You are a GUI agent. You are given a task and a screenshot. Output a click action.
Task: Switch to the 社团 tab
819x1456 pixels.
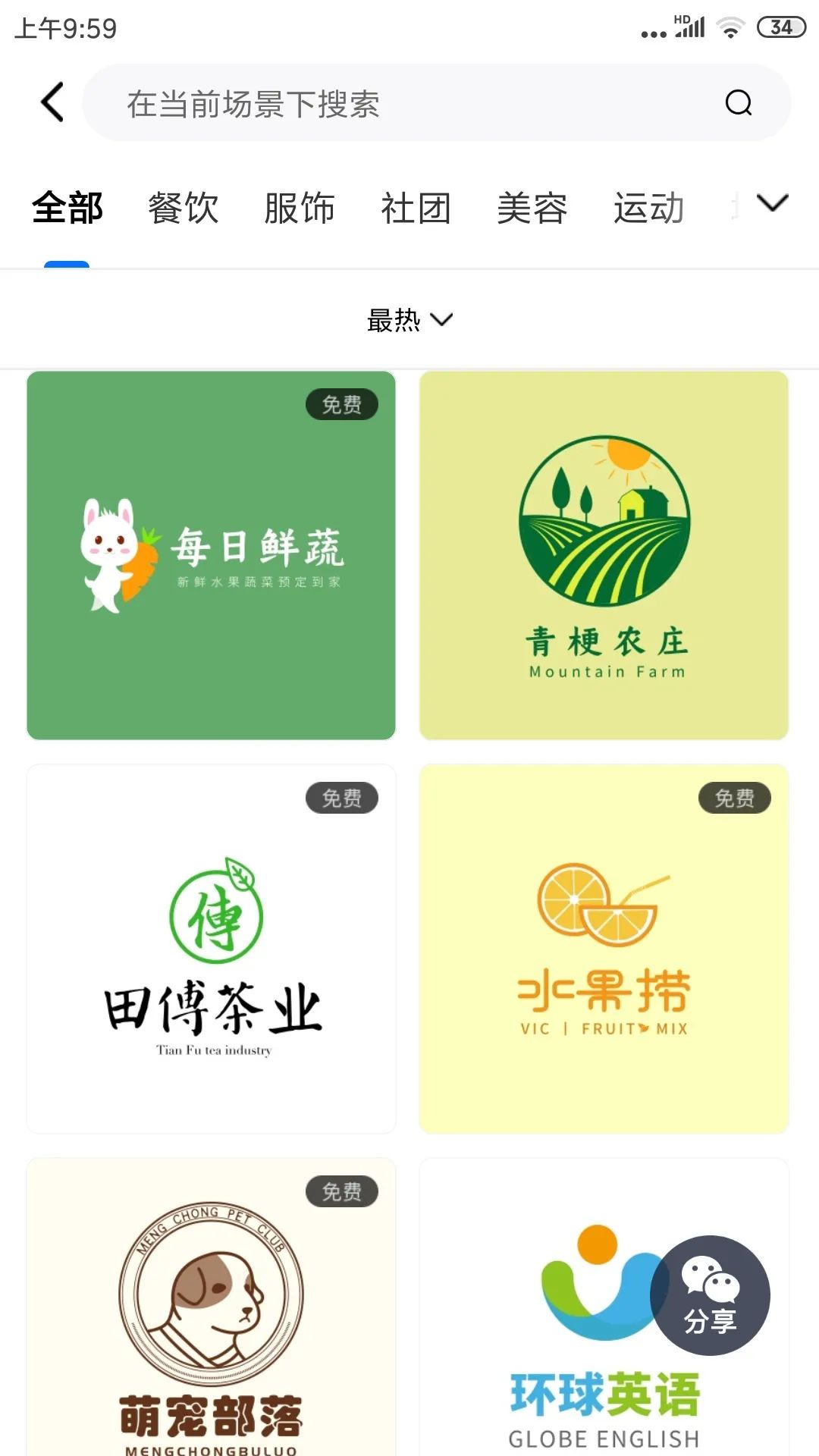tap(416, 208)
